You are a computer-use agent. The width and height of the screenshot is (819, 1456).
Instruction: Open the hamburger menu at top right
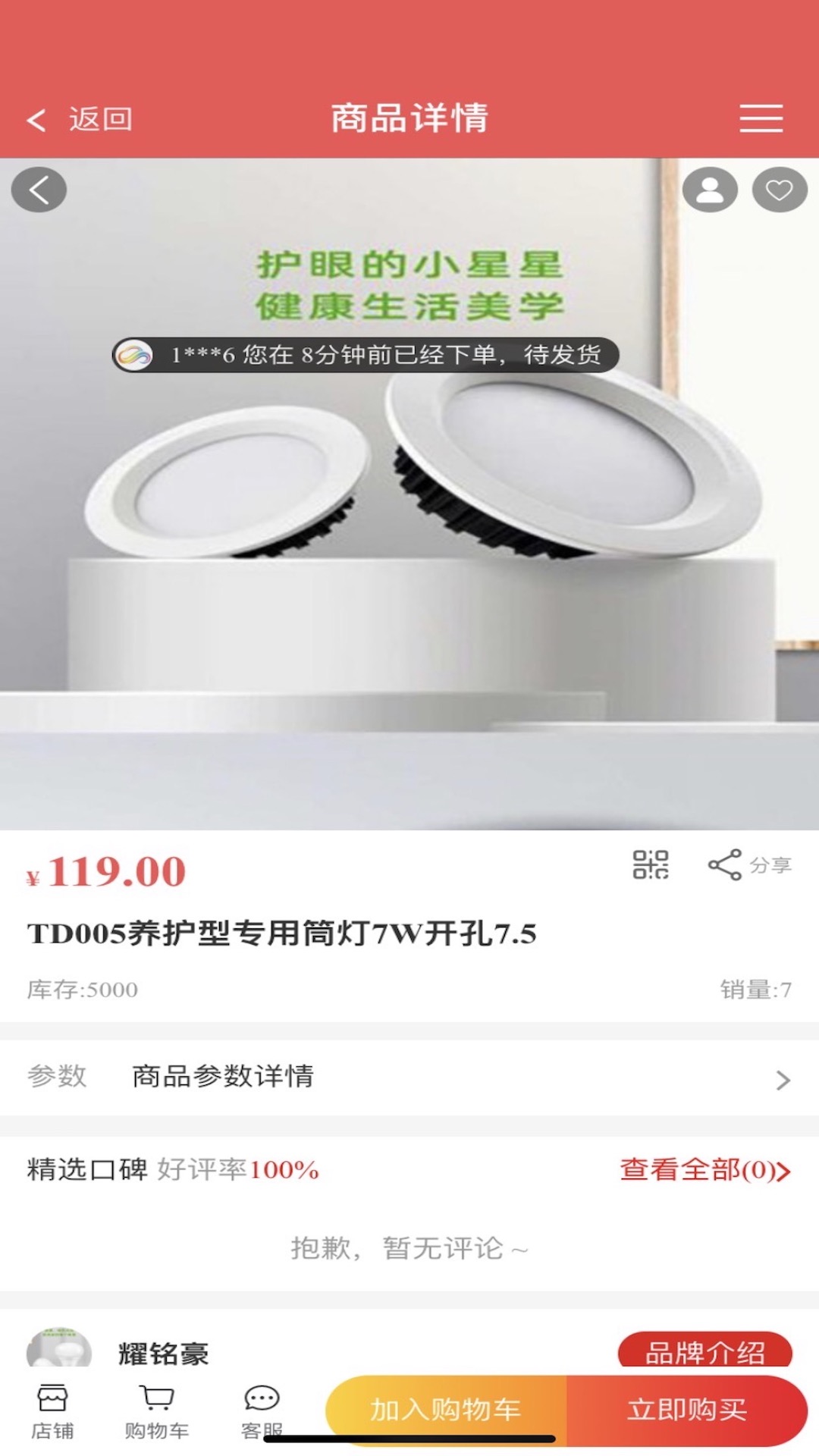pos(761,118)
